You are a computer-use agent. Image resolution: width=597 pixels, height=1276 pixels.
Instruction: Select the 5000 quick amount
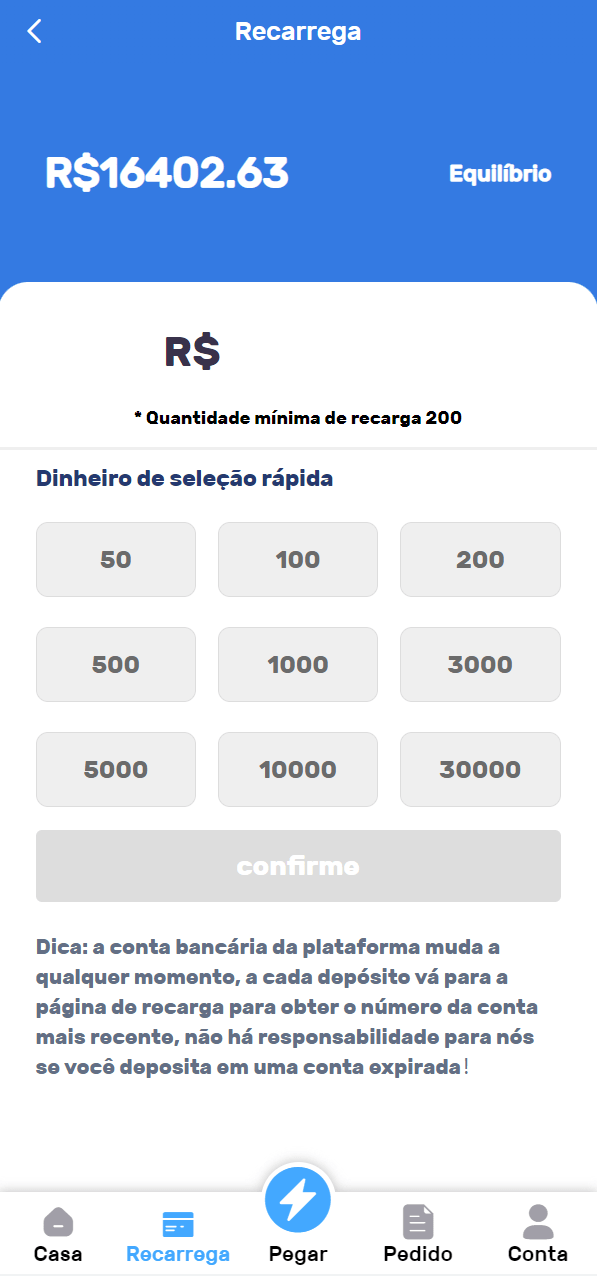click(x=116, y=770)
